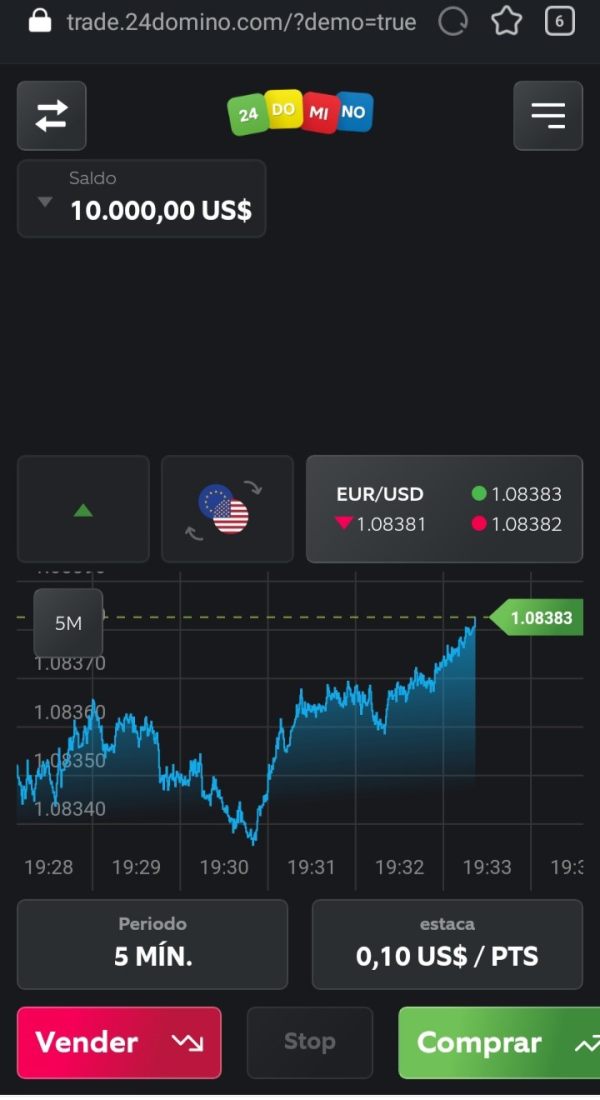Open the hamburger menu

548,116
